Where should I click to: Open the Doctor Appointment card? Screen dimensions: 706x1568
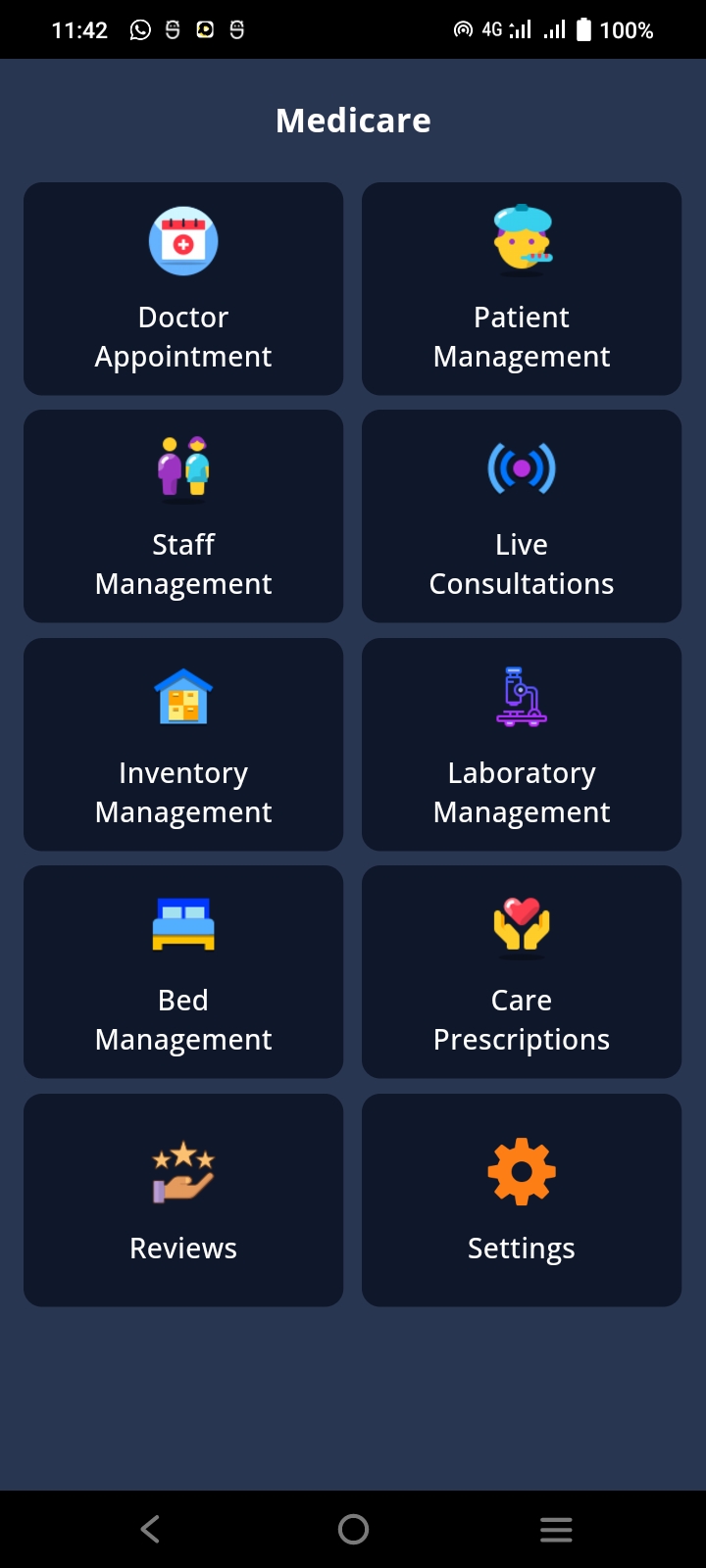[183, 288]
